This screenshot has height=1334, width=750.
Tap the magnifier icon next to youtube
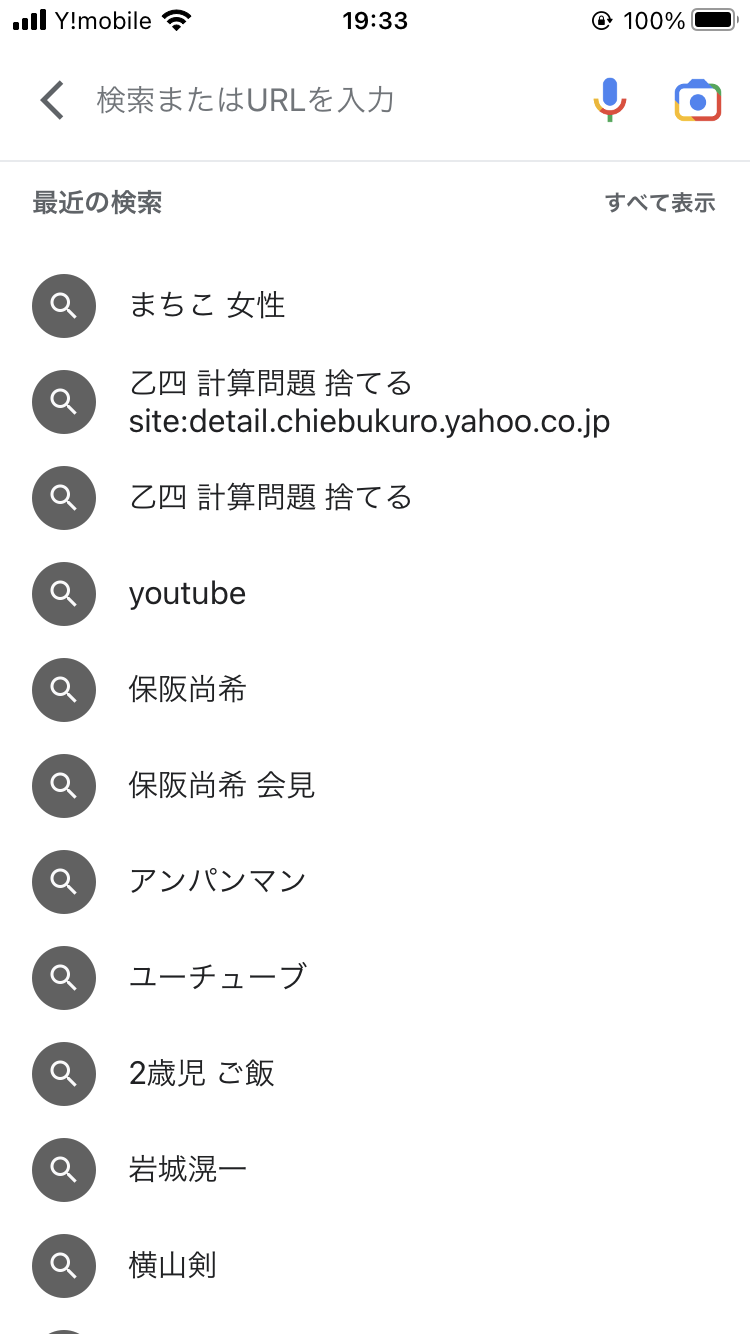click(63, 593)
